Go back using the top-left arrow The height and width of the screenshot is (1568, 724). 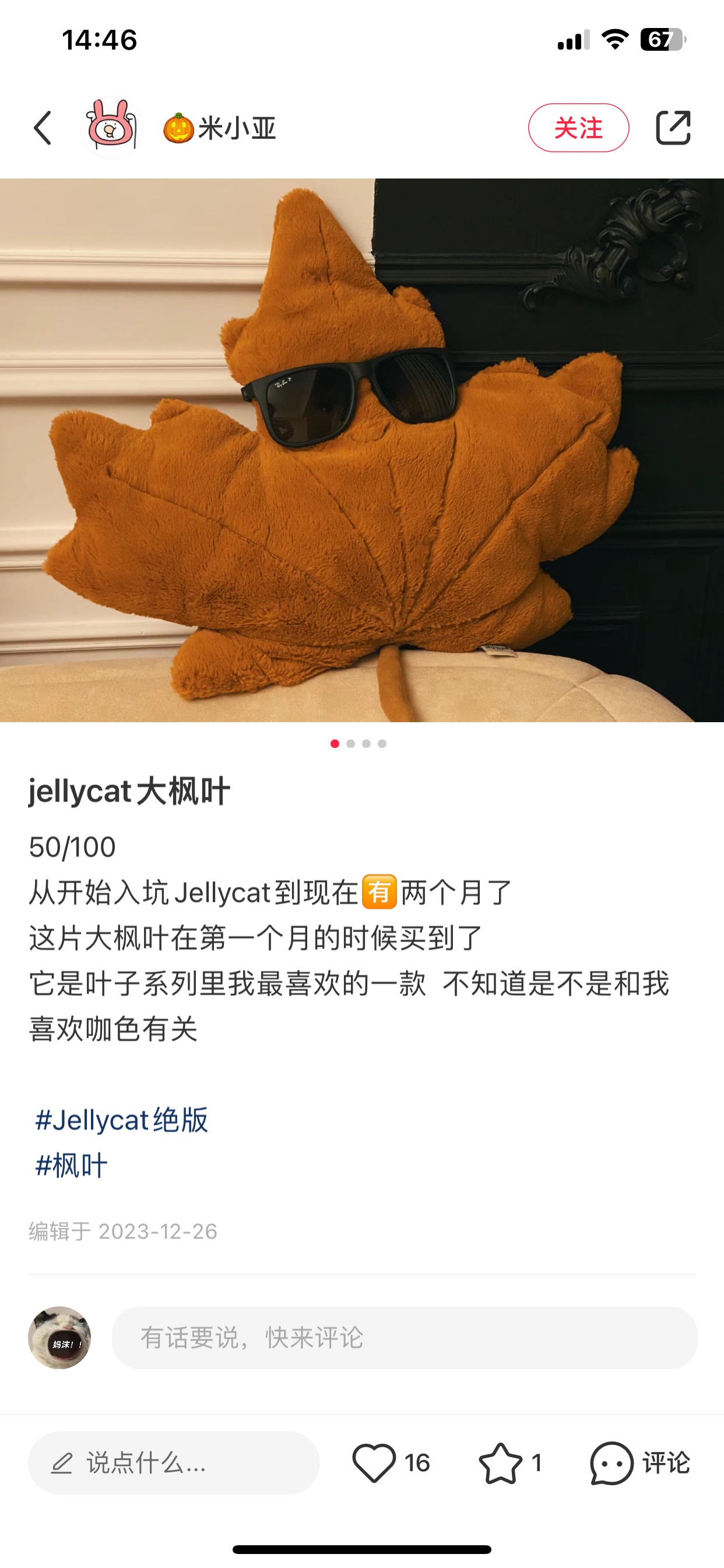(43, 128)
